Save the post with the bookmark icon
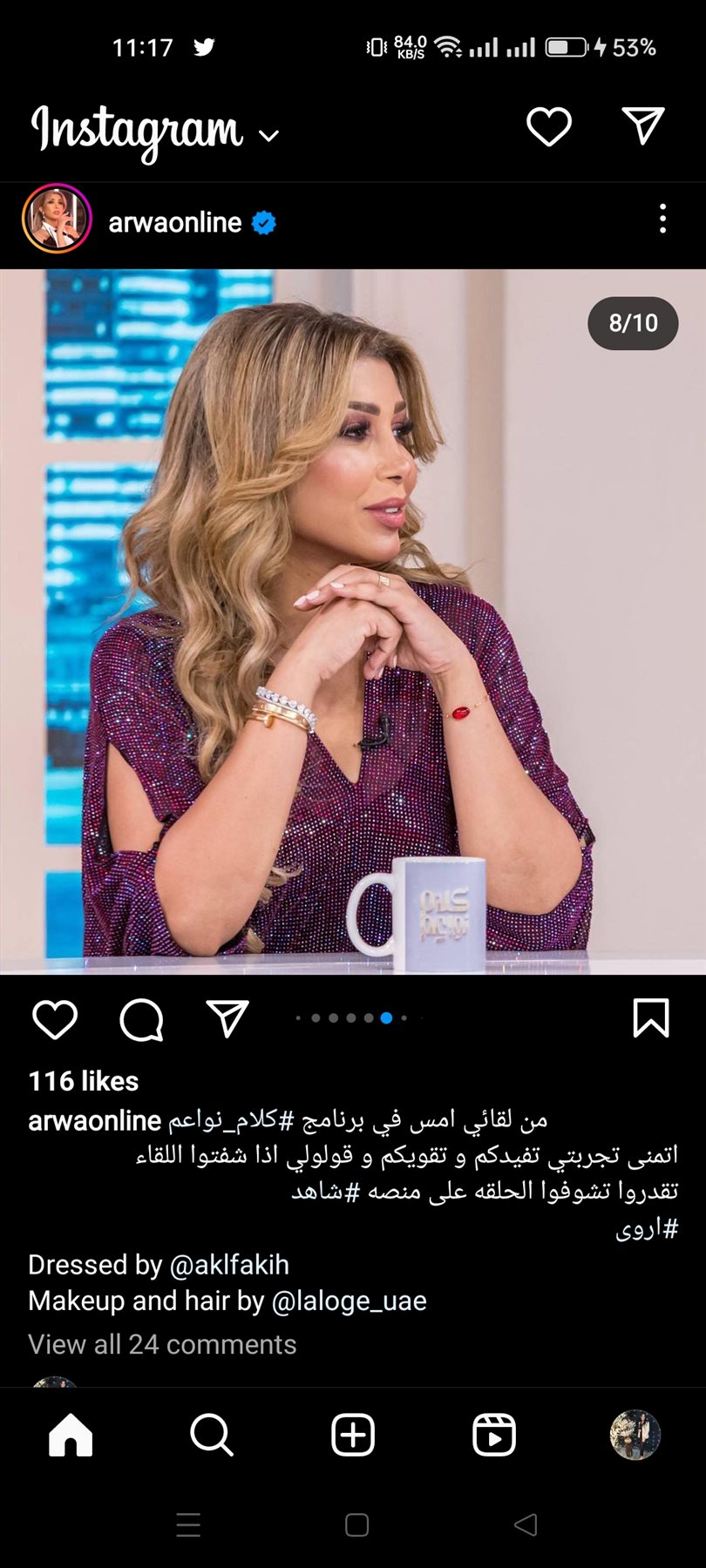Screen dimensions: 706x1568 click(650, 1018)
